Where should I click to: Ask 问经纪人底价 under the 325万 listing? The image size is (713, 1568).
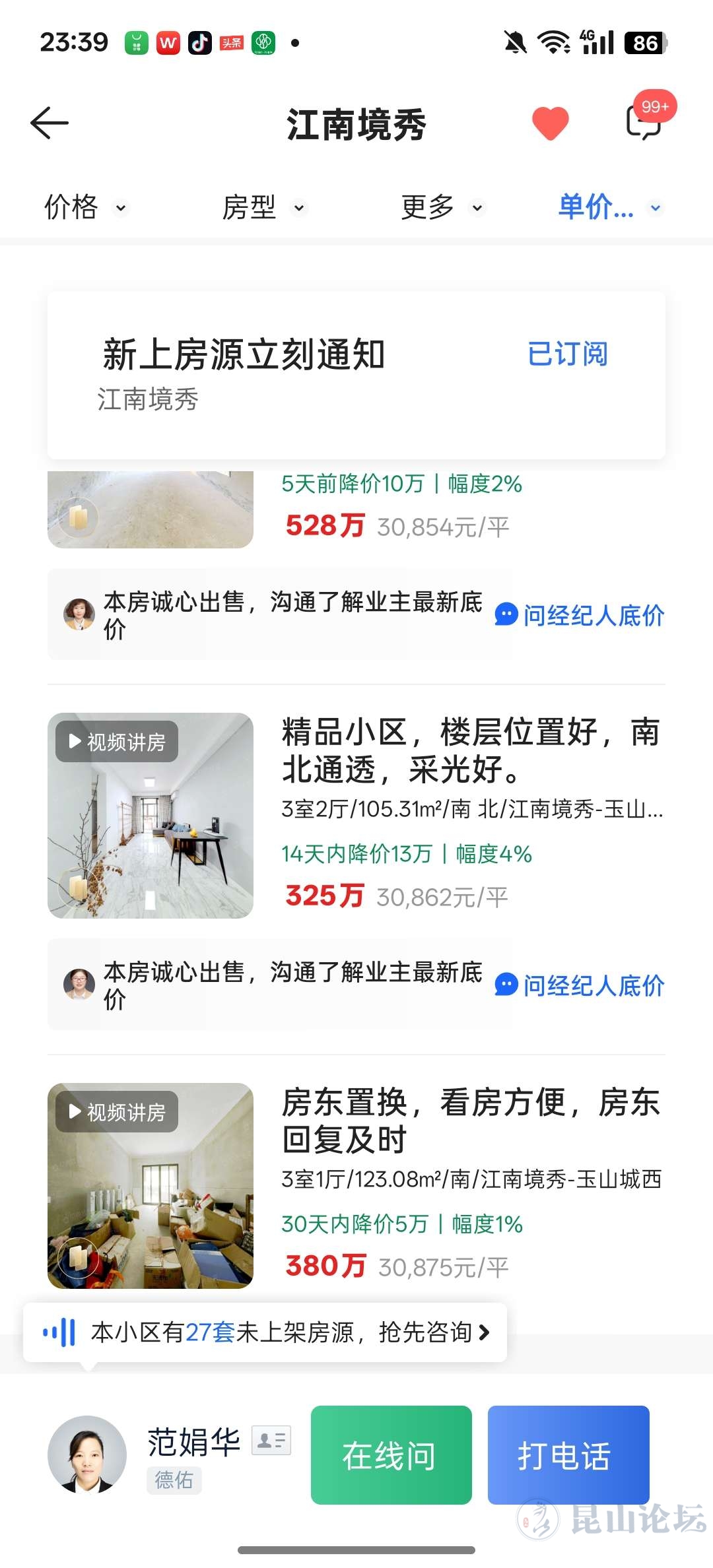coord(580,986)
